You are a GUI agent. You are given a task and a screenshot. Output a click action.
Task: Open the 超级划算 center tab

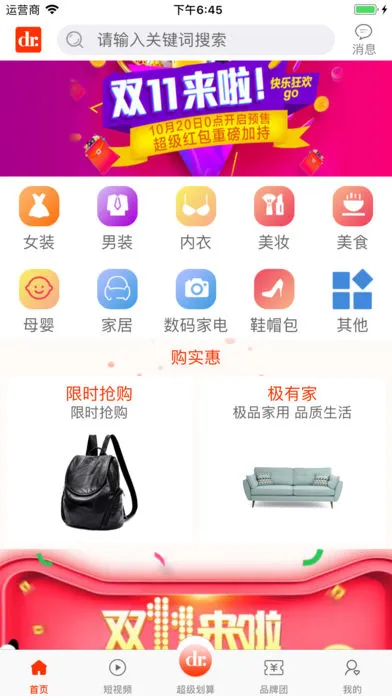[196, 668]
